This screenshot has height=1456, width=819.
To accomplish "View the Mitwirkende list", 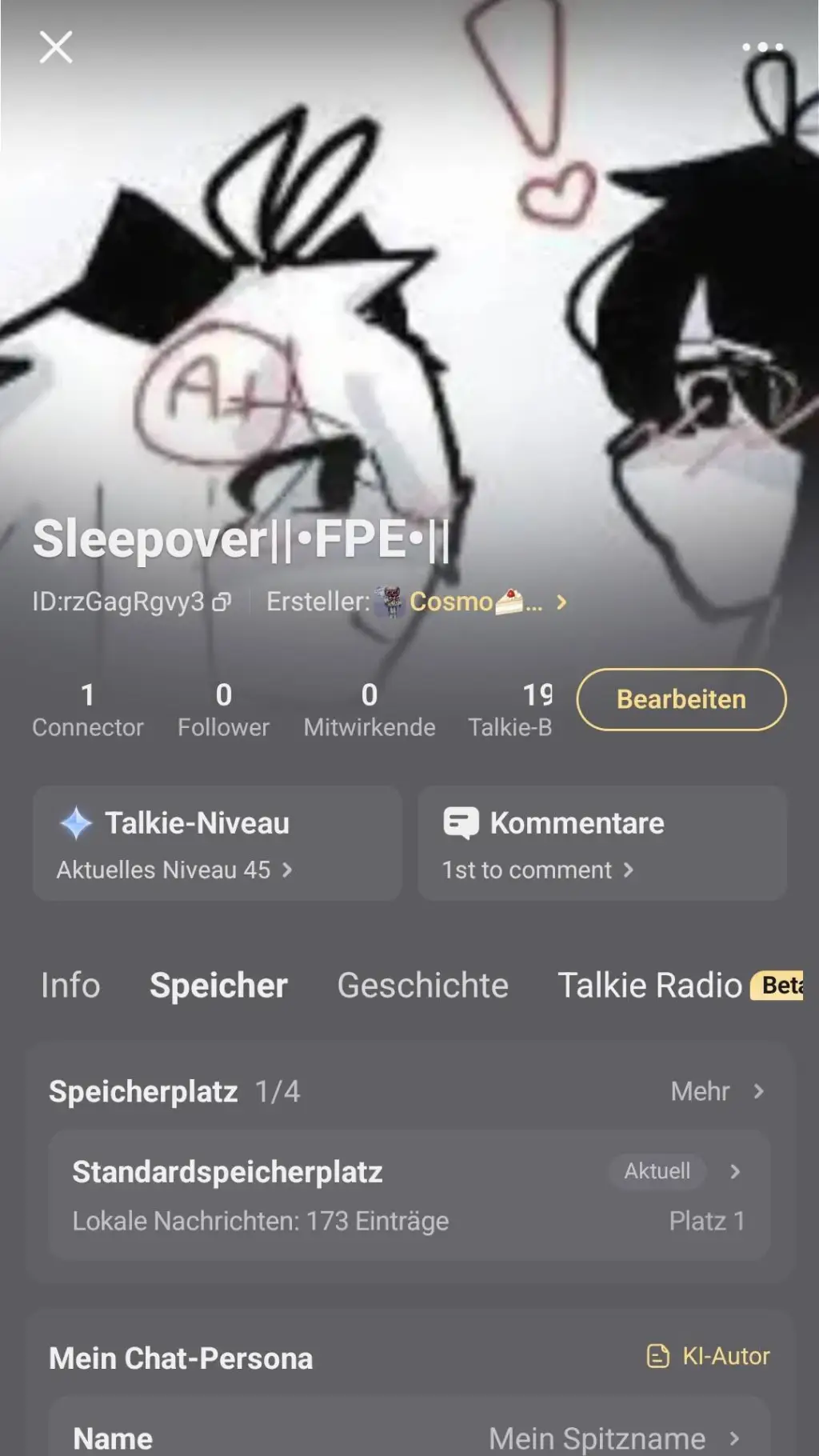I will click(369, 710).
